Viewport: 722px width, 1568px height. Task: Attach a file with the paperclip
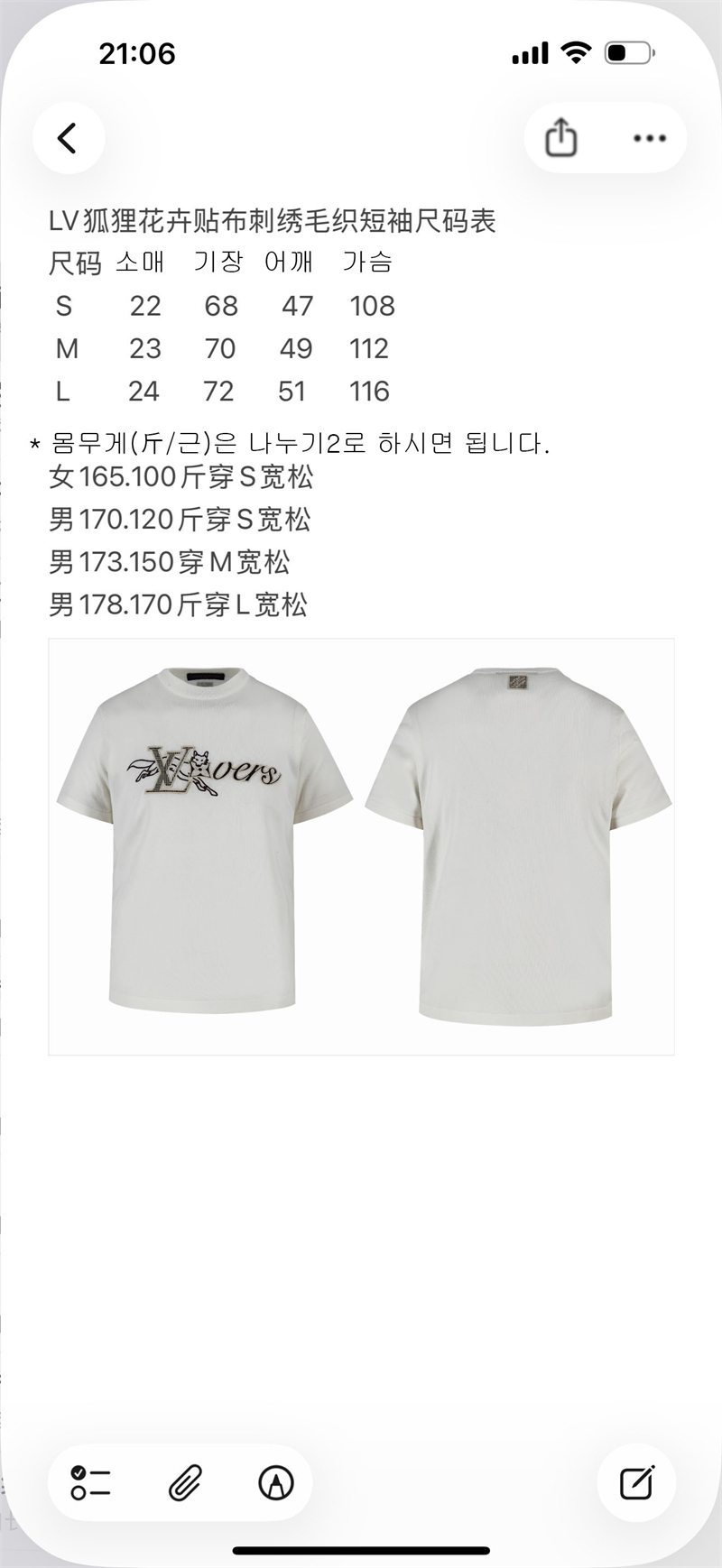tap(185, 1482)
